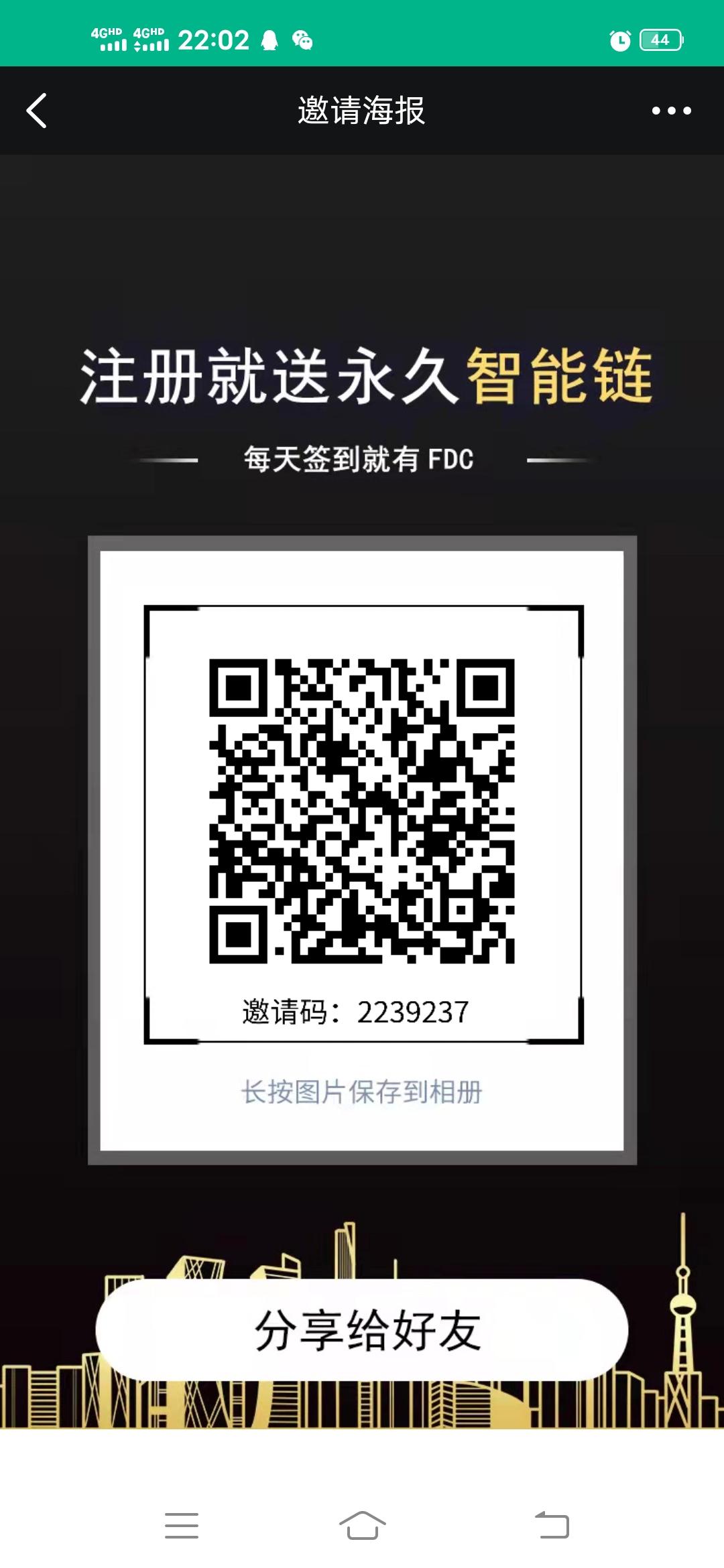Tap the alarm clock status bar icon

pos(620,40)
